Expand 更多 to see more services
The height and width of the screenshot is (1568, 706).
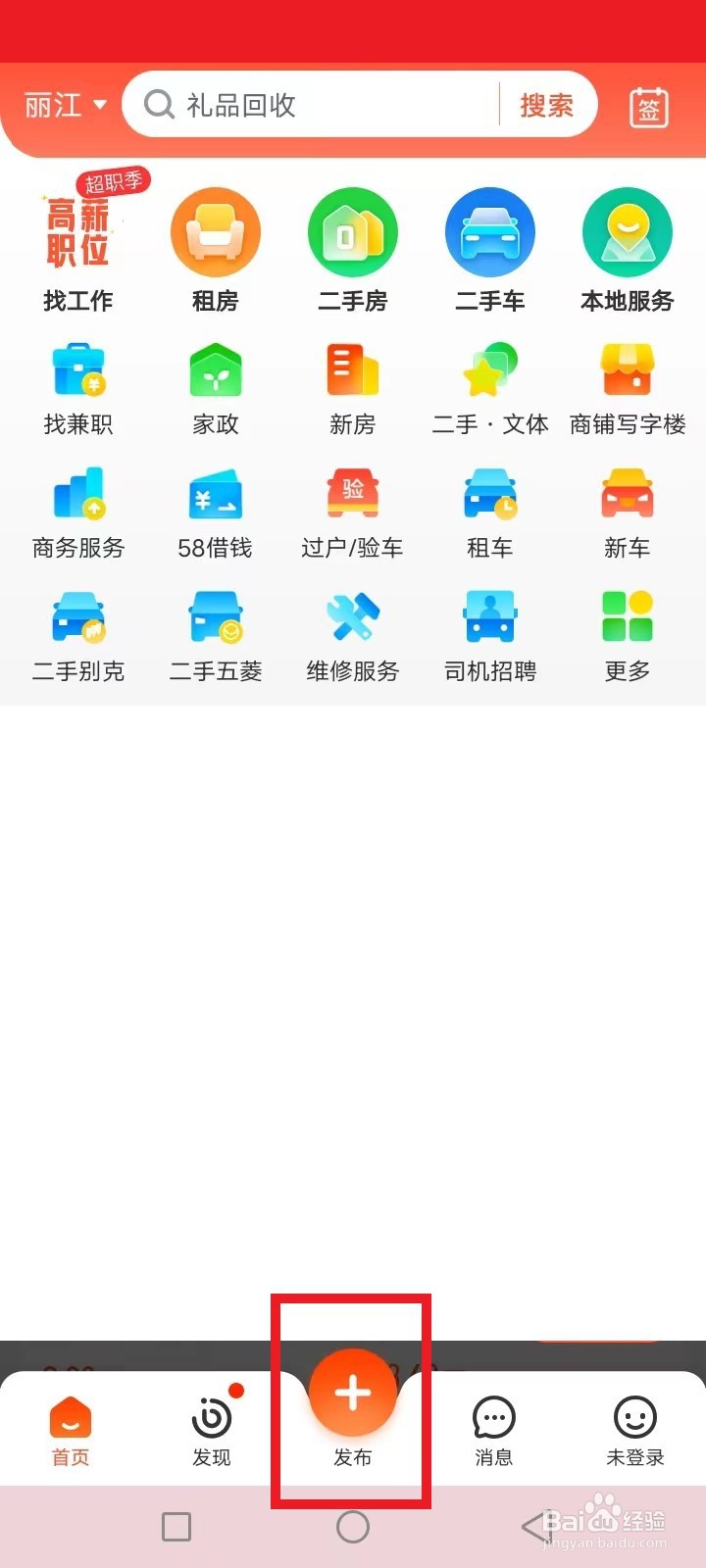click(x=627, y=631)
